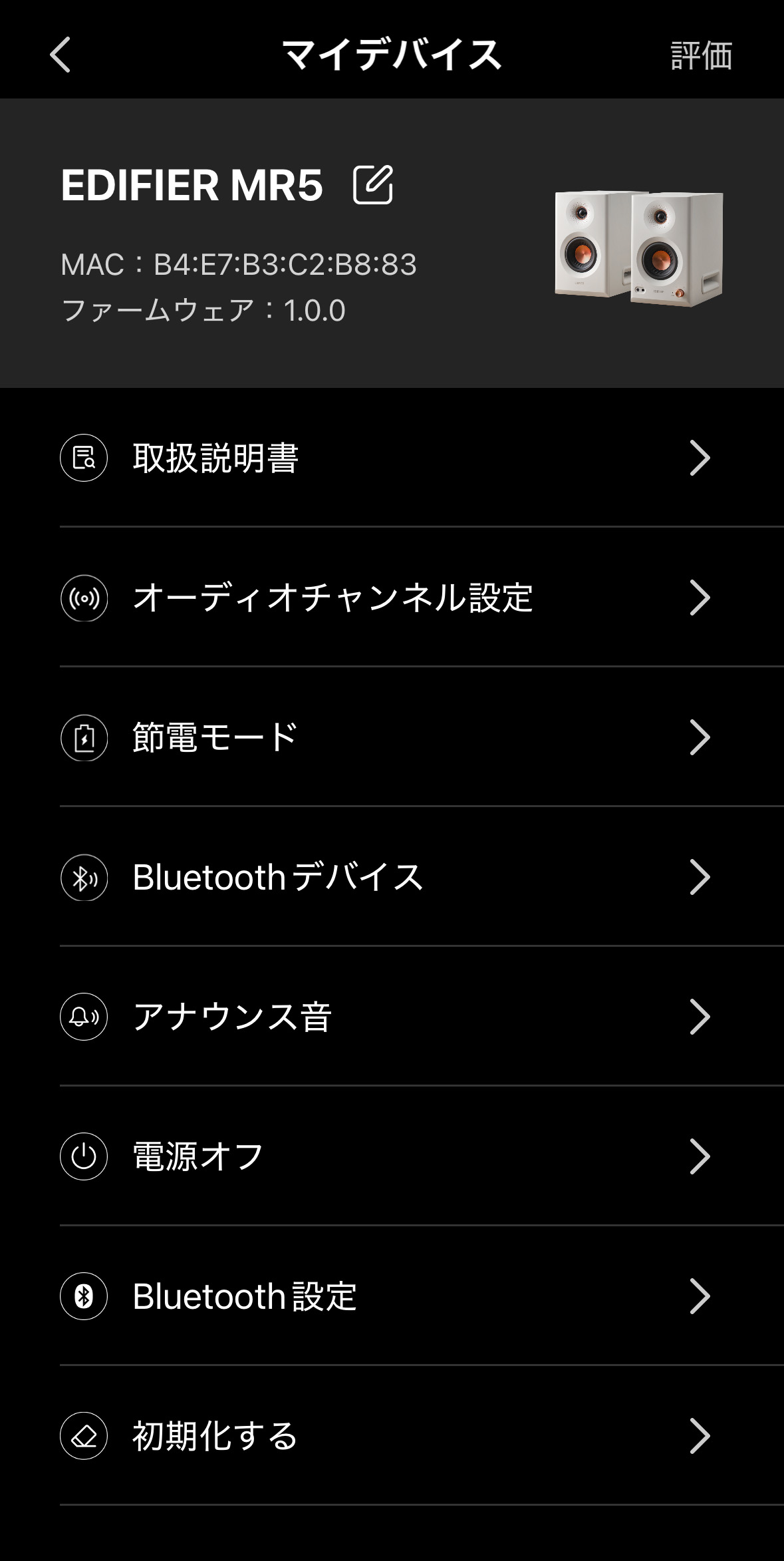This screenshot has width=784, height=1561.
Task: Edit the EDIFIER MR5 device name
Action: click(x=372, y=184)
